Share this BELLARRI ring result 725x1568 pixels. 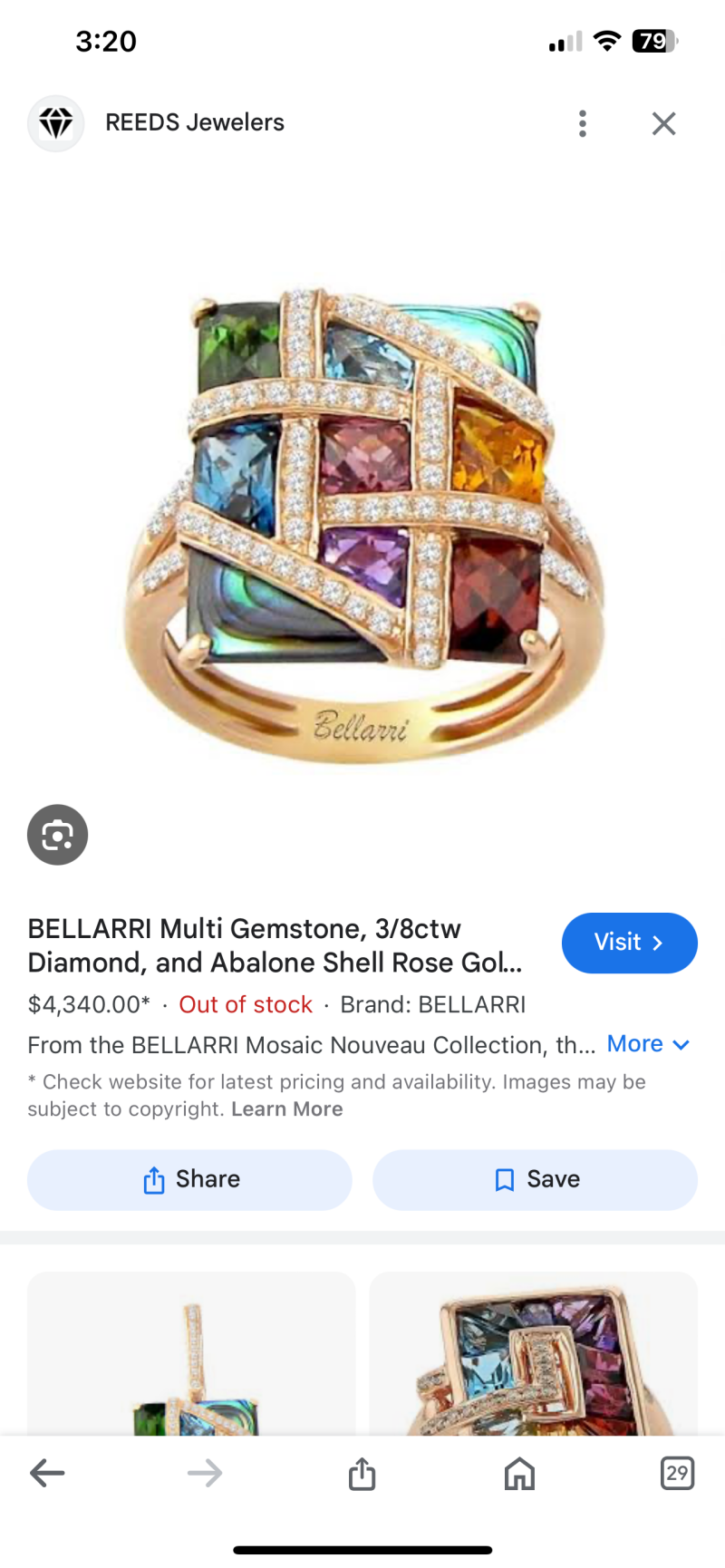pos(189,1179)
